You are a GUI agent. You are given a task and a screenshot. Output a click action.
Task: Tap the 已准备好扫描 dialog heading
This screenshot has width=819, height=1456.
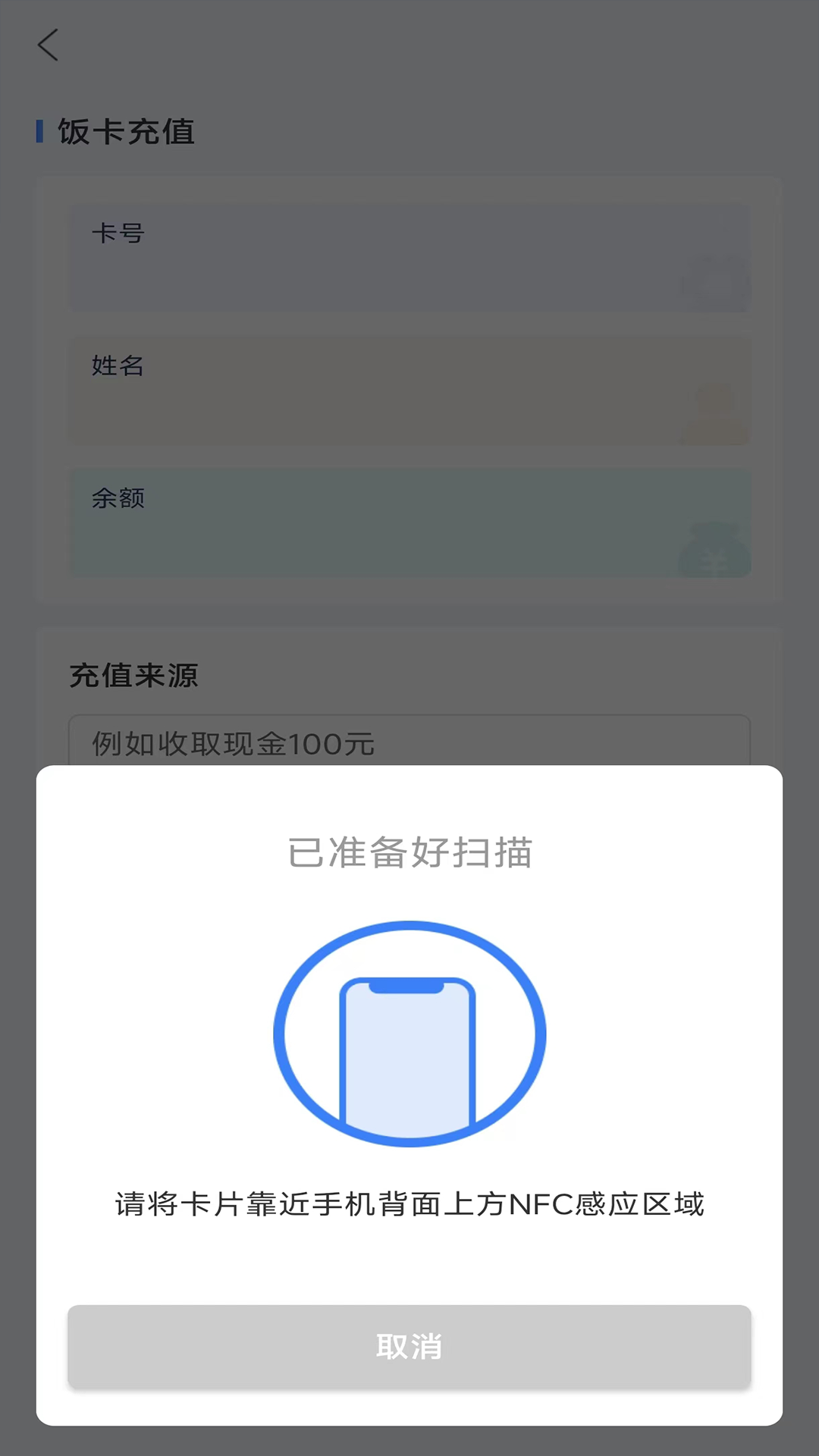(409, 852)
